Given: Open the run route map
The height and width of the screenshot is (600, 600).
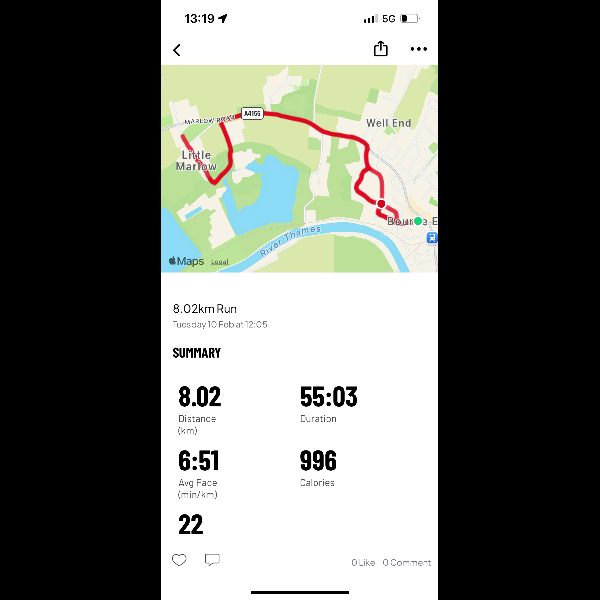Looking at the screenshot, I should (300, 168).
